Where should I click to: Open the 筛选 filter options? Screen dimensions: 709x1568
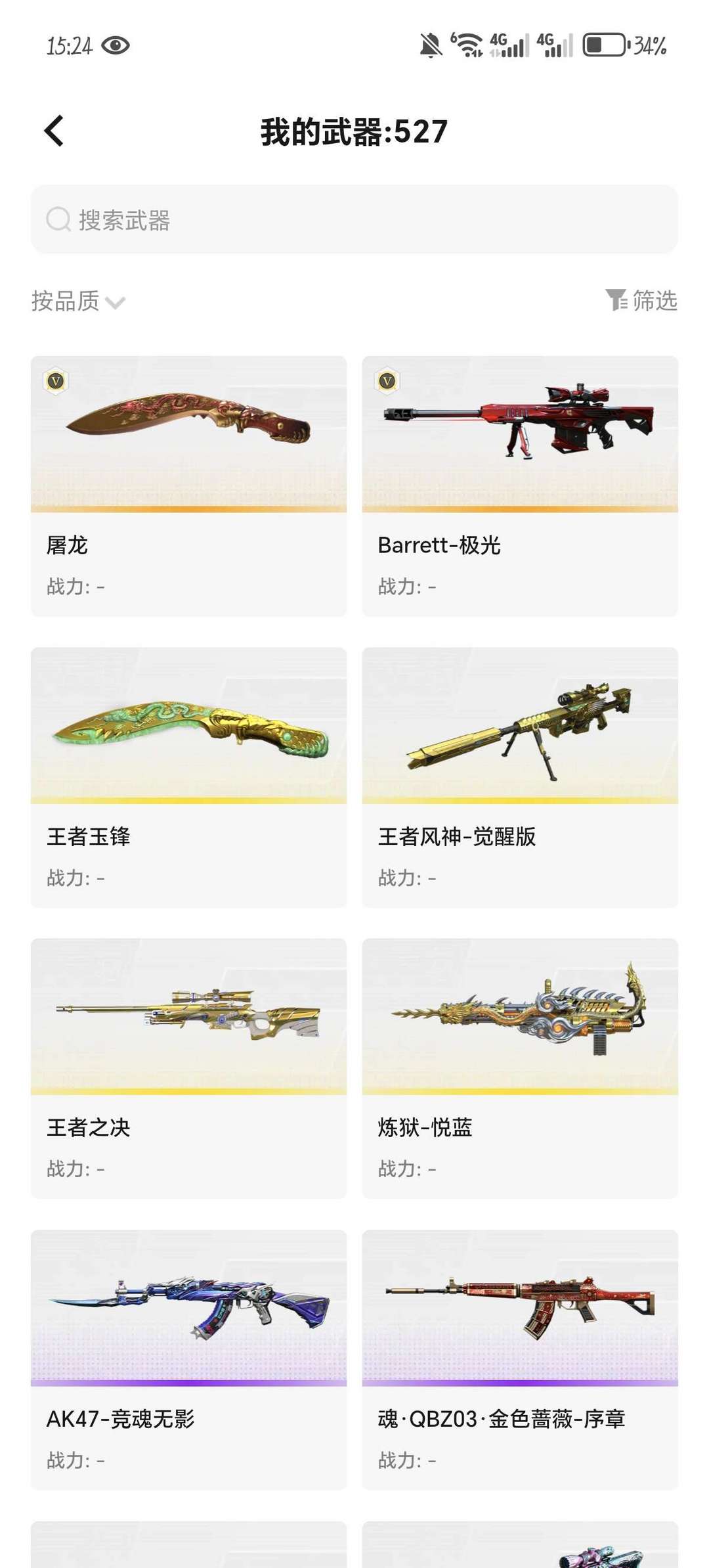[641, 300]
